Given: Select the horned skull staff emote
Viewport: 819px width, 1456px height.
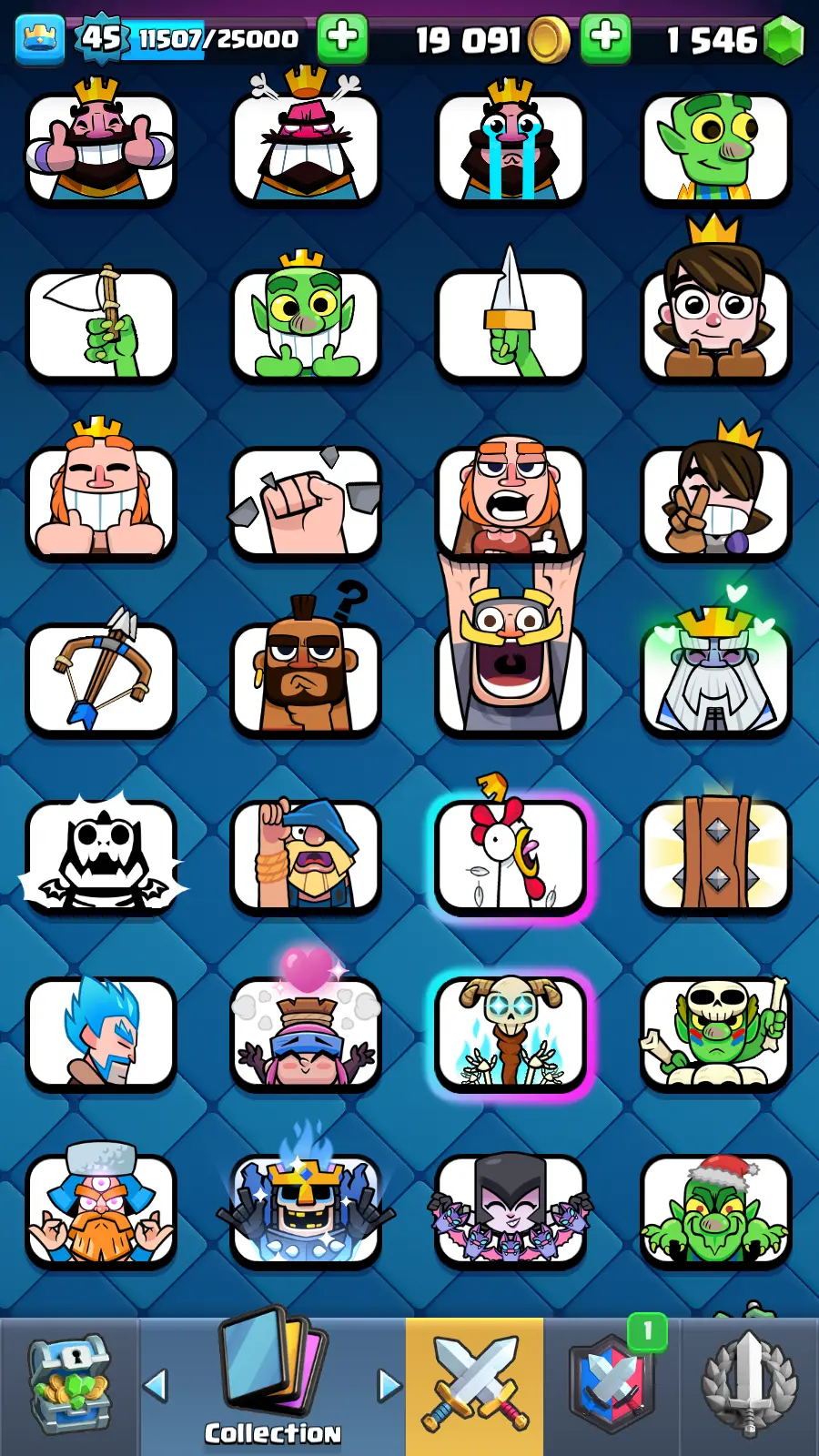Looking at the screenshot, I should (x=511, y=1034).
